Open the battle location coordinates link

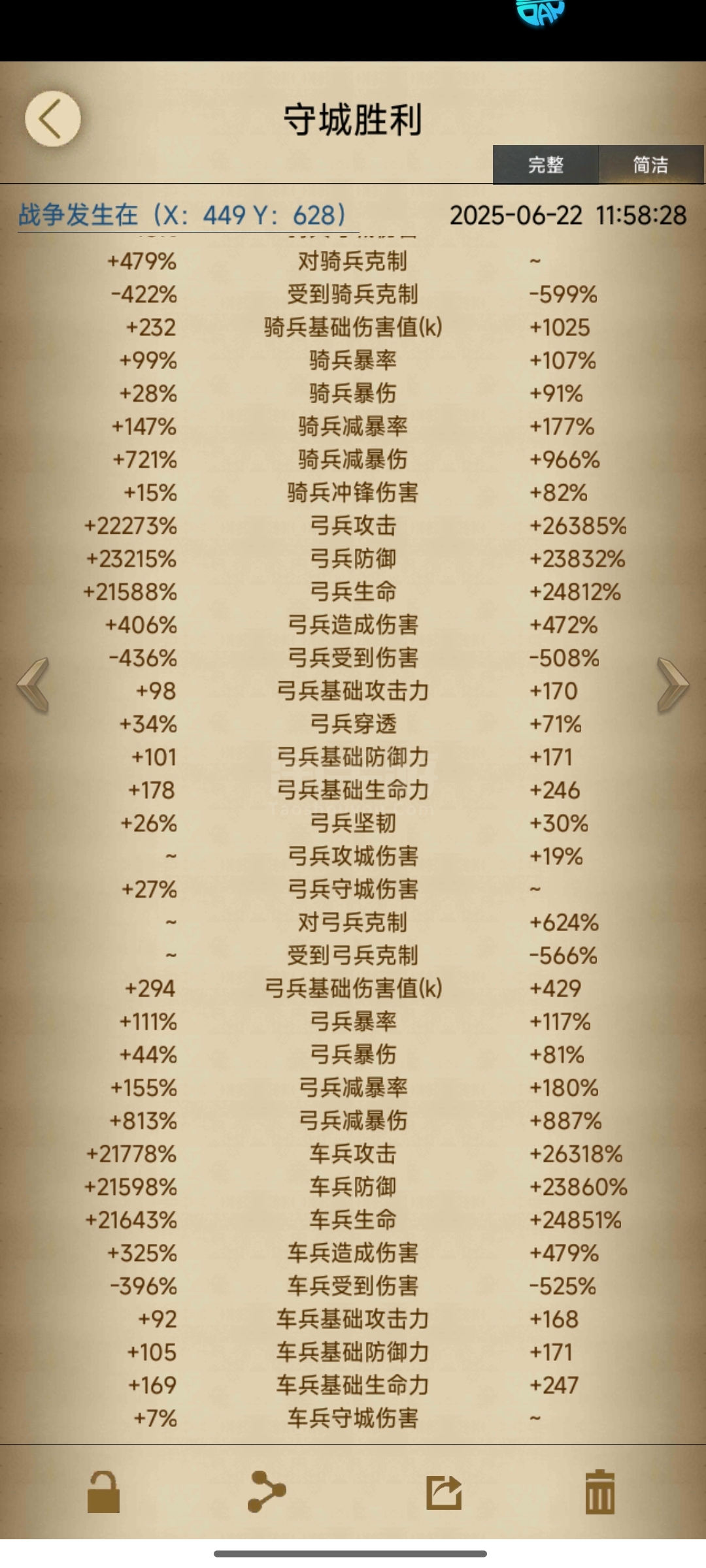coord(182,215)
